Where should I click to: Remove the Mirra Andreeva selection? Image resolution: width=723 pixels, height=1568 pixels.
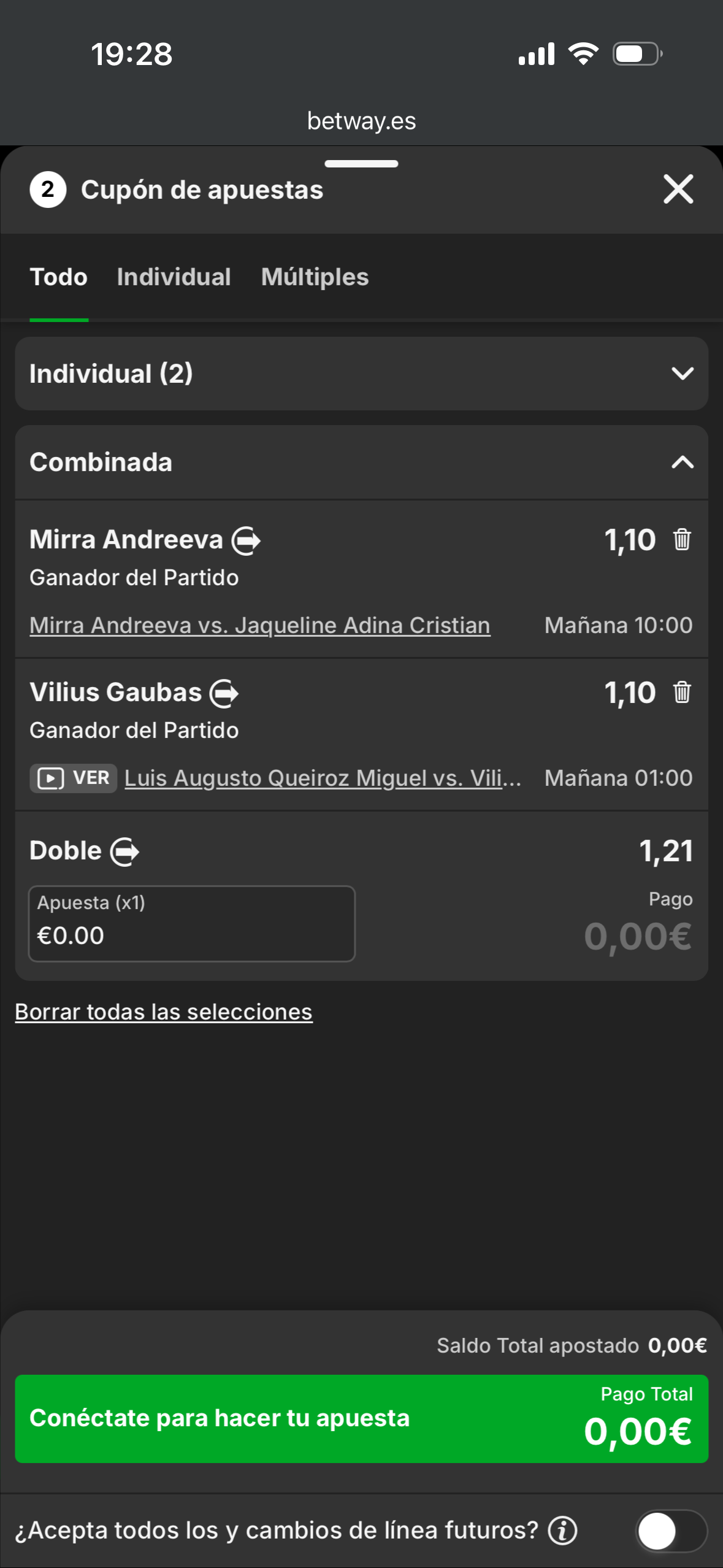[x=682, y=540]
